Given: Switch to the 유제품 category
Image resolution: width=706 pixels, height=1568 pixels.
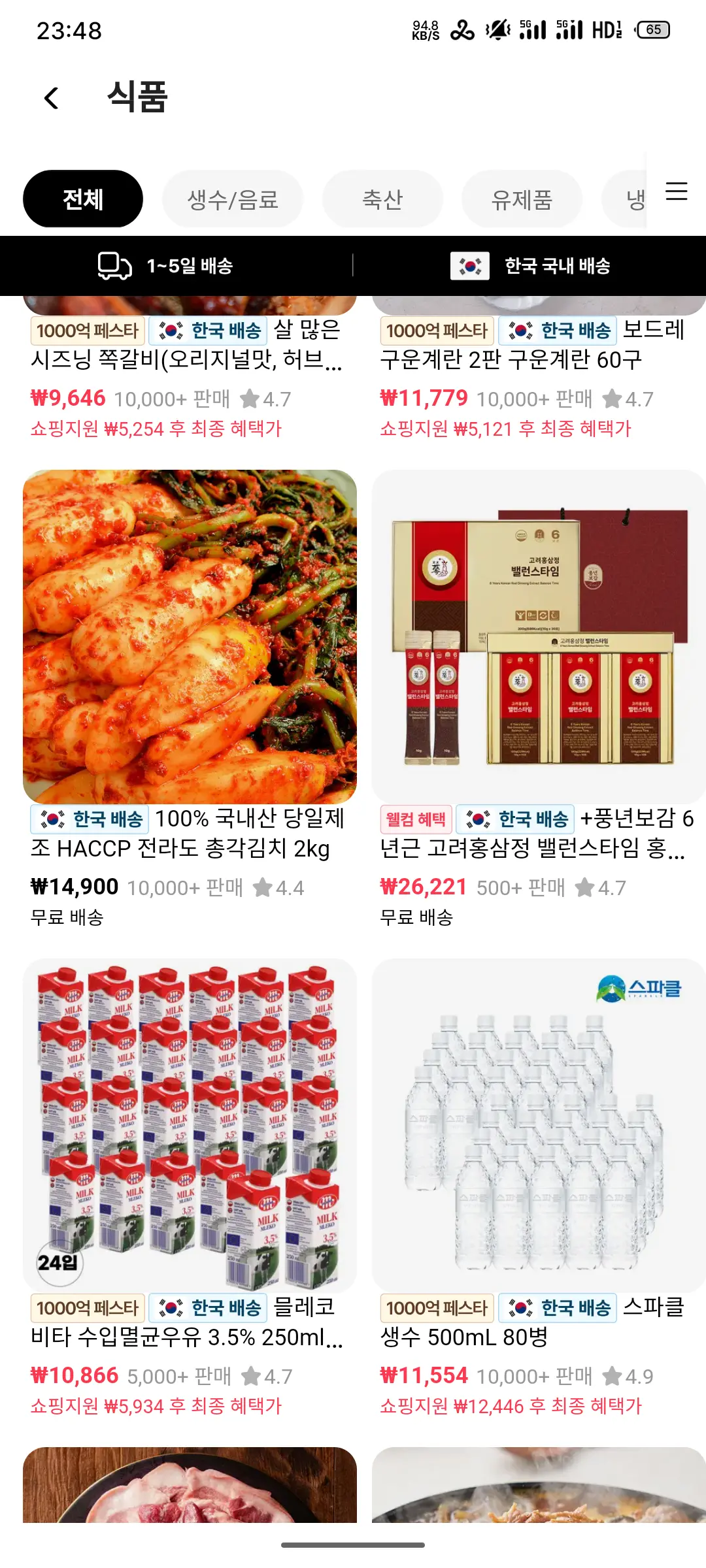Looking at the screenshot, I should 522,199.
